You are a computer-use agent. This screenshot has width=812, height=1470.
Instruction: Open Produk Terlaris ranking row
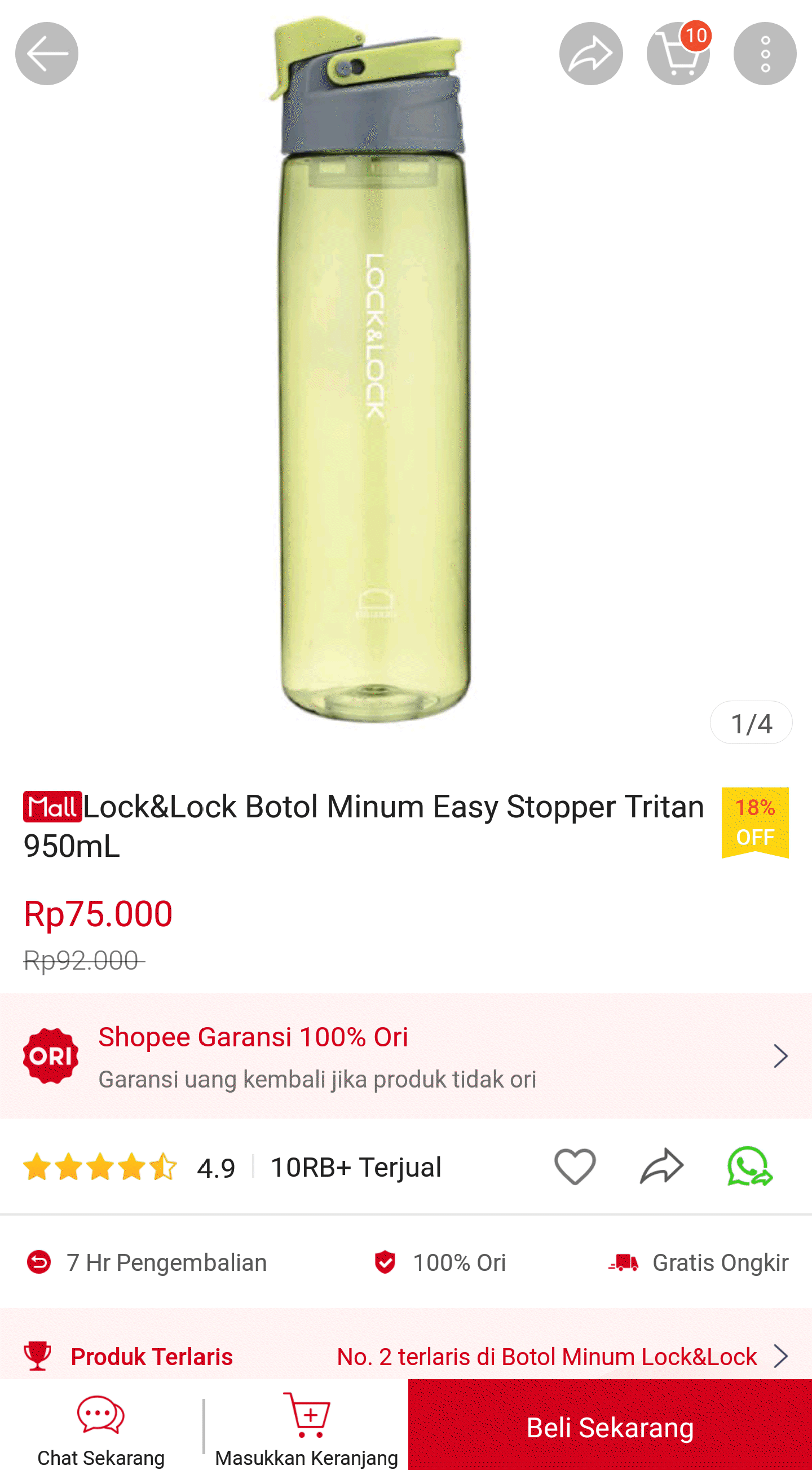[x=405, y=1356]
